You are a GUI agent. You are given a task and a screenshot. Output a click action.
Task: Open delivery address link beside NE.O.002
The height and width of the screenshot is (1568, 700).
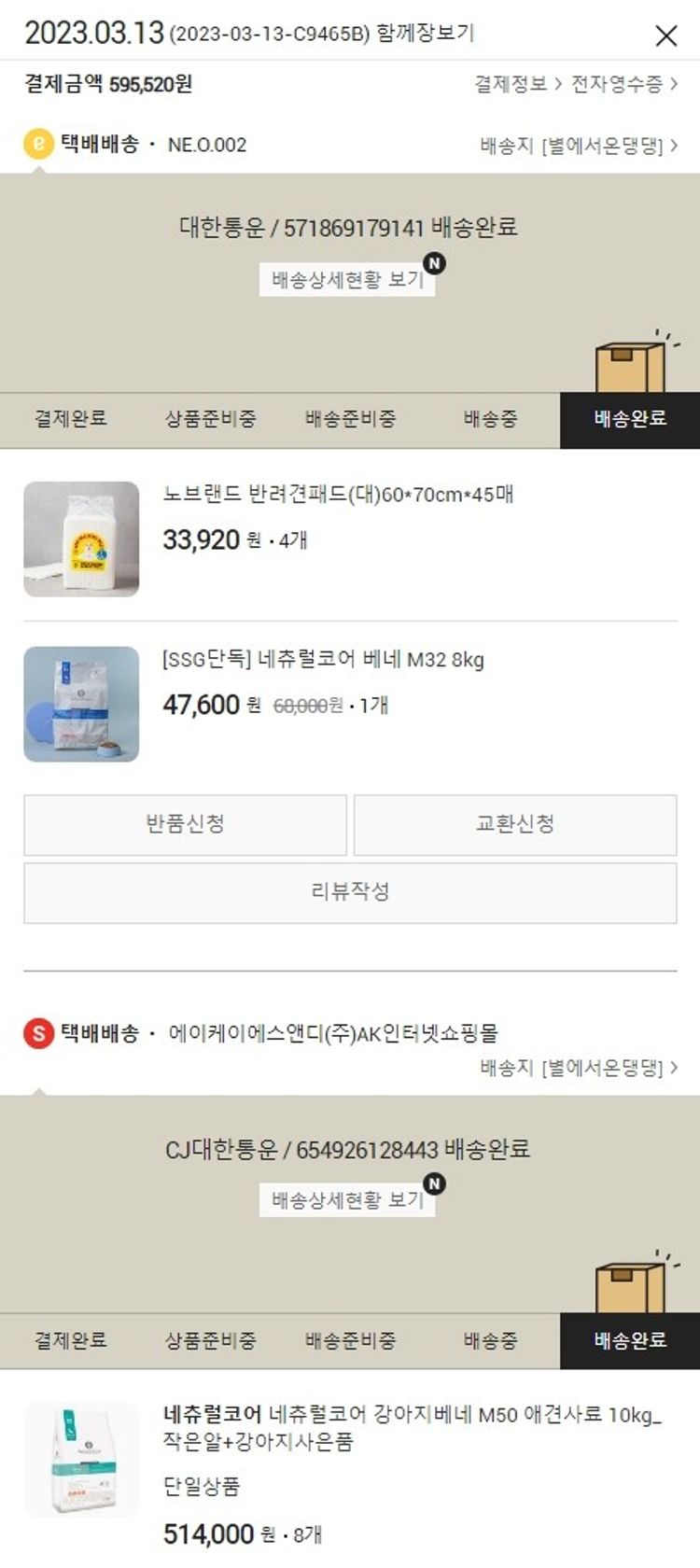579,146
